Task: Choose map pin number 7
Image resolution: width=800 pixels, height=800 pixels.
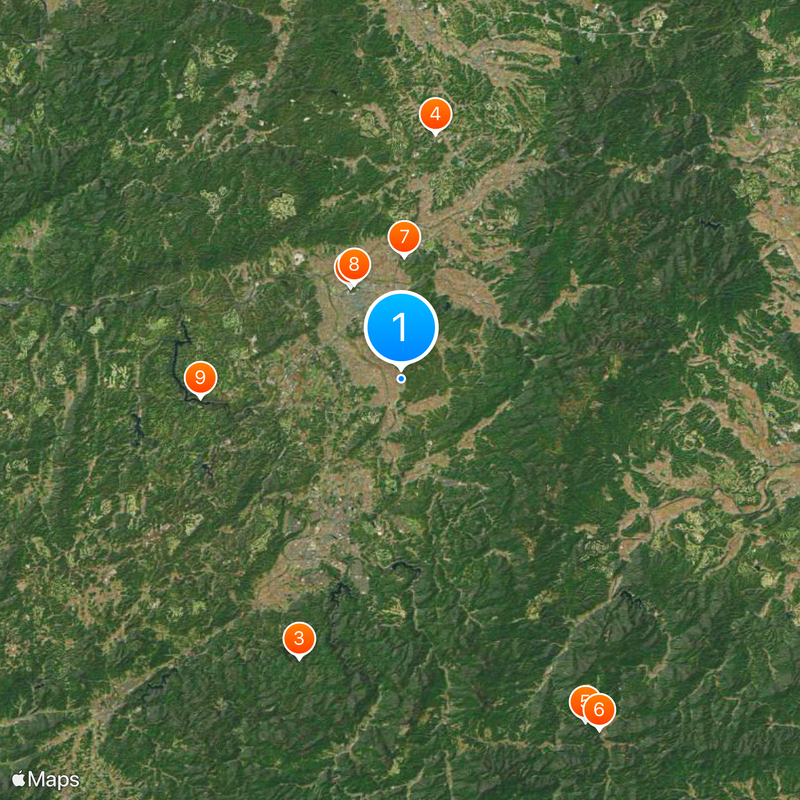Action: pos(404,237)
